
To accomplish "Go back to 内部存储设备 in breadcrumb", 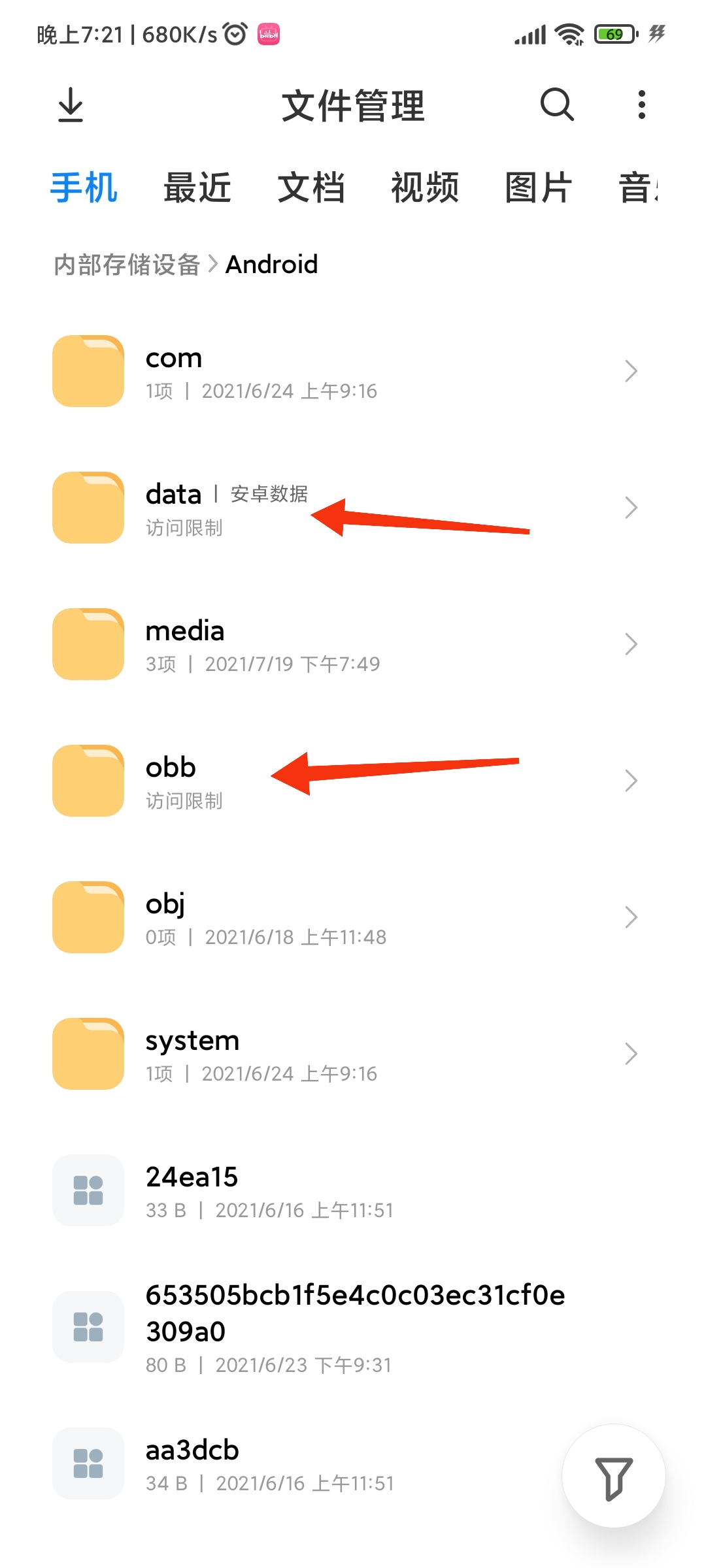I will [127, 265].
